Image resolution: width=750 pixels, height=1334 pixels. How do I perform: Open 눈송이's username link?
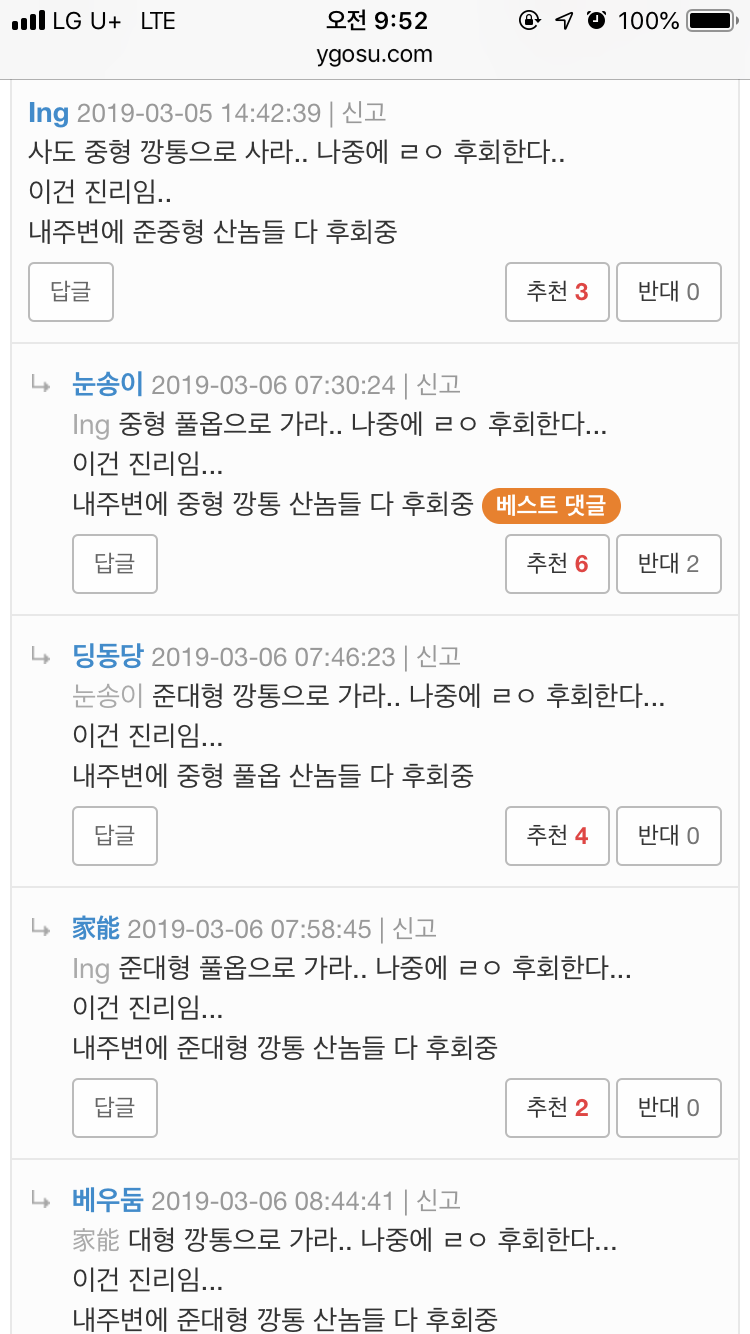pyautogui.click(x=108, y=384)
